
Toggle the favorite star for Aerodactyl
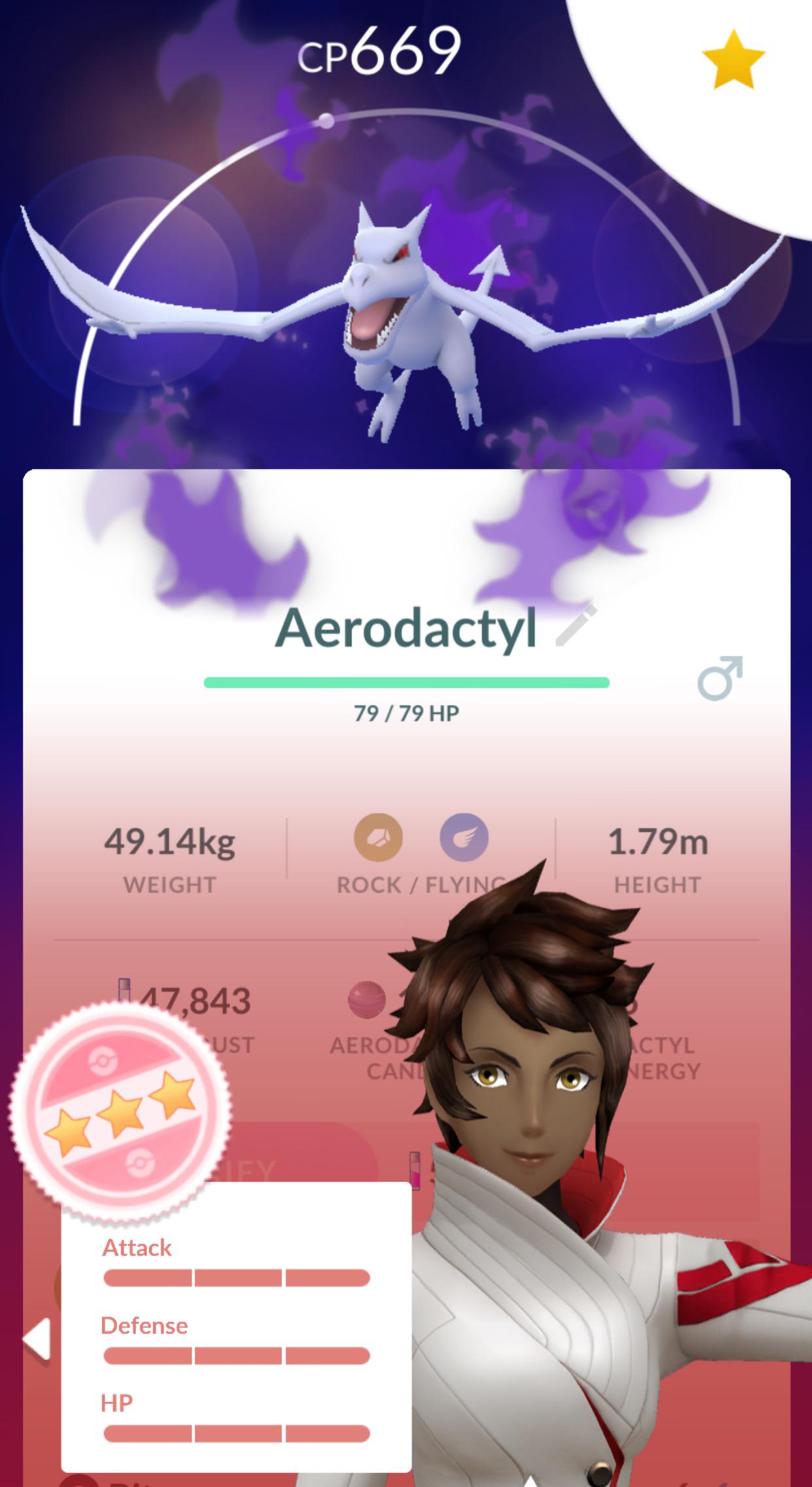[x=733, y=59]
